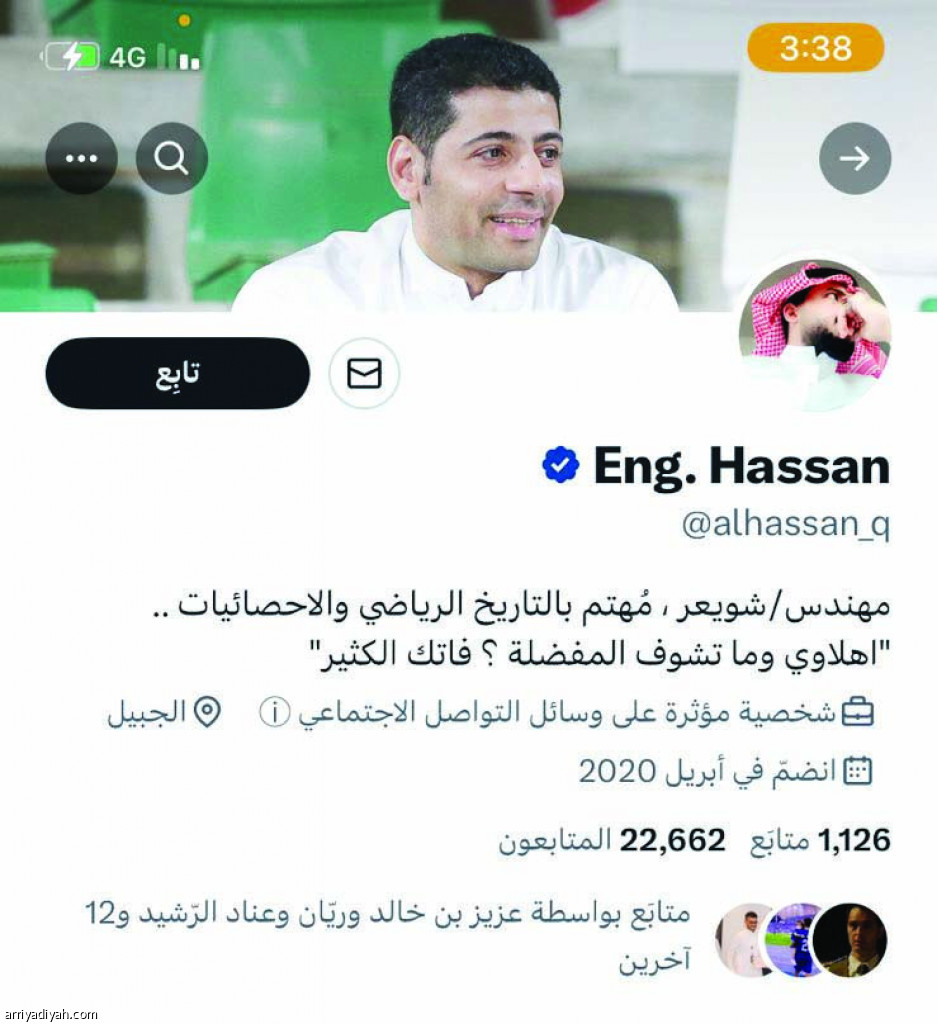Image resolution: width=937 pixels, height=1024 pixels.
Task: Search this profile's posts
Action: 172,158
